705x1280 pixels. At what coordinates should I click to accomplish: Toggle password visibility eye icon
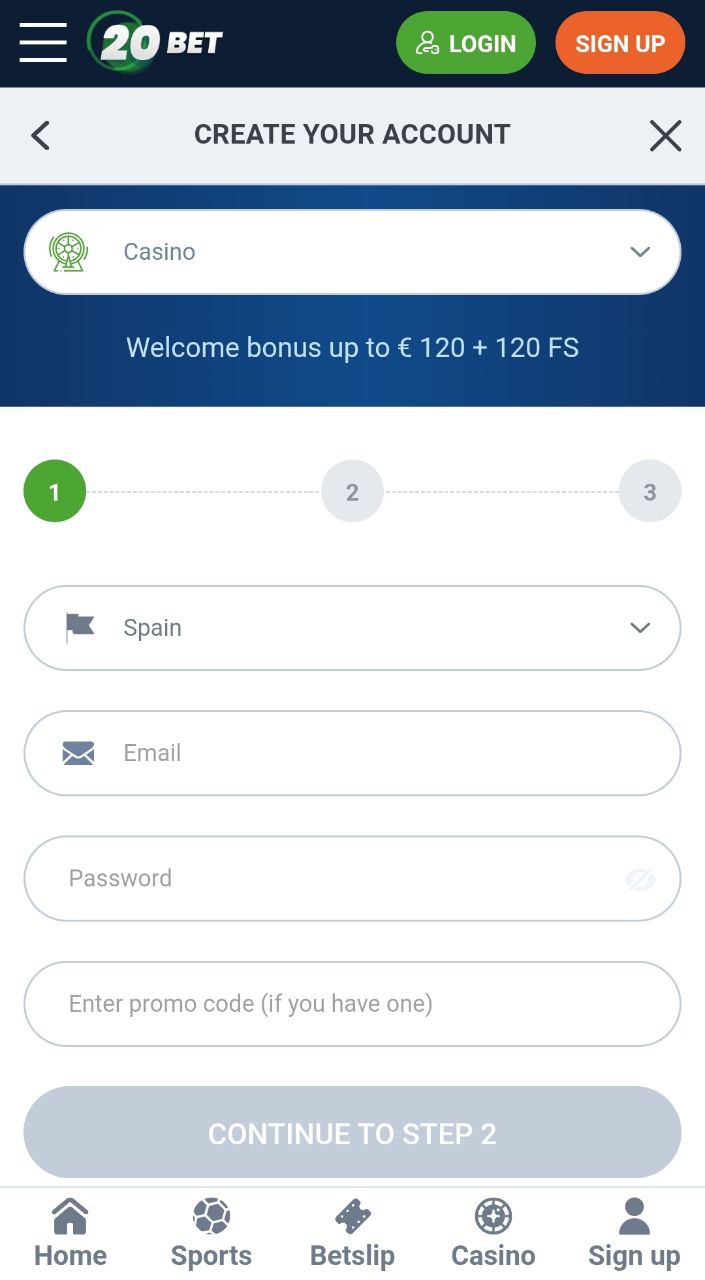click(640, 879)
